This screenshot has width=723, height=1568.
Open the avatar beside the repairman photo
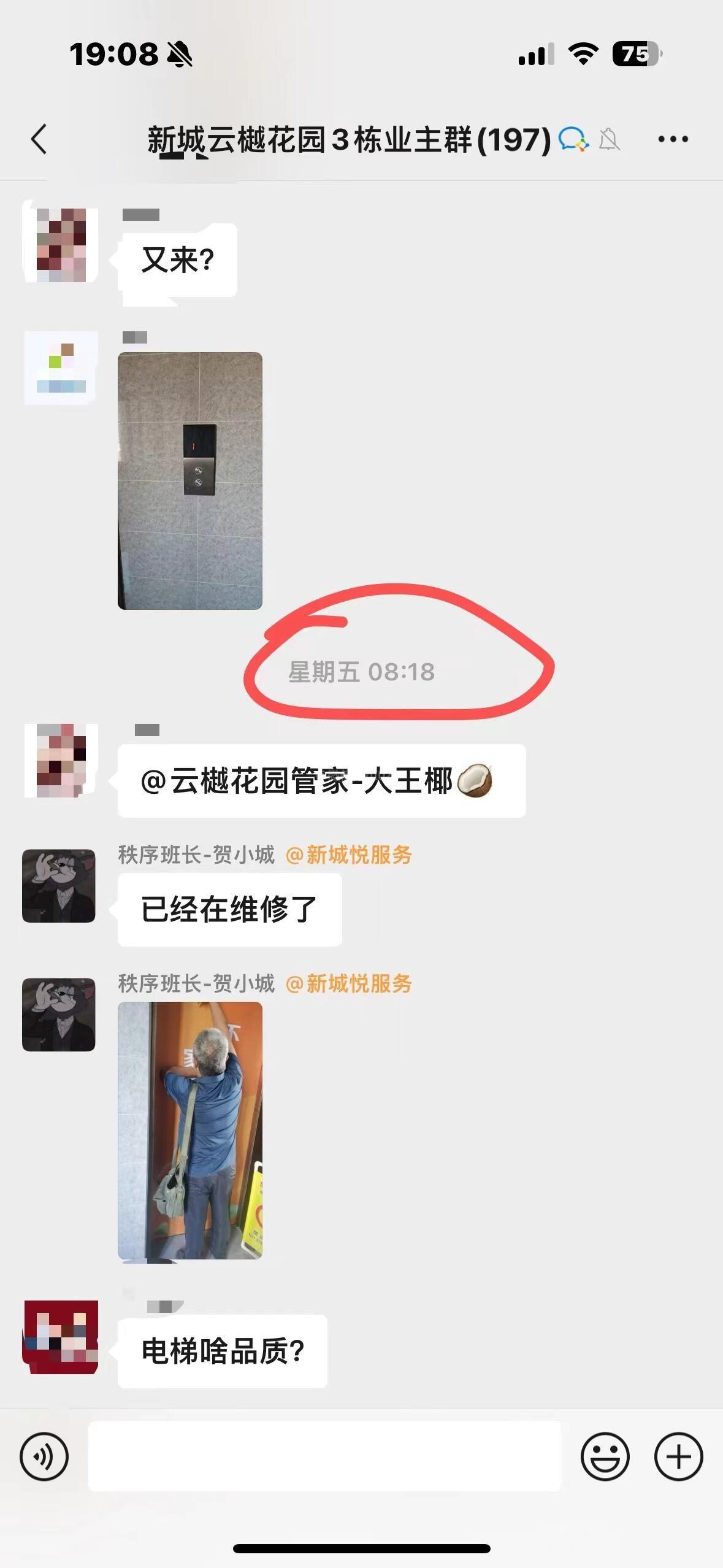click(59, 1015)
